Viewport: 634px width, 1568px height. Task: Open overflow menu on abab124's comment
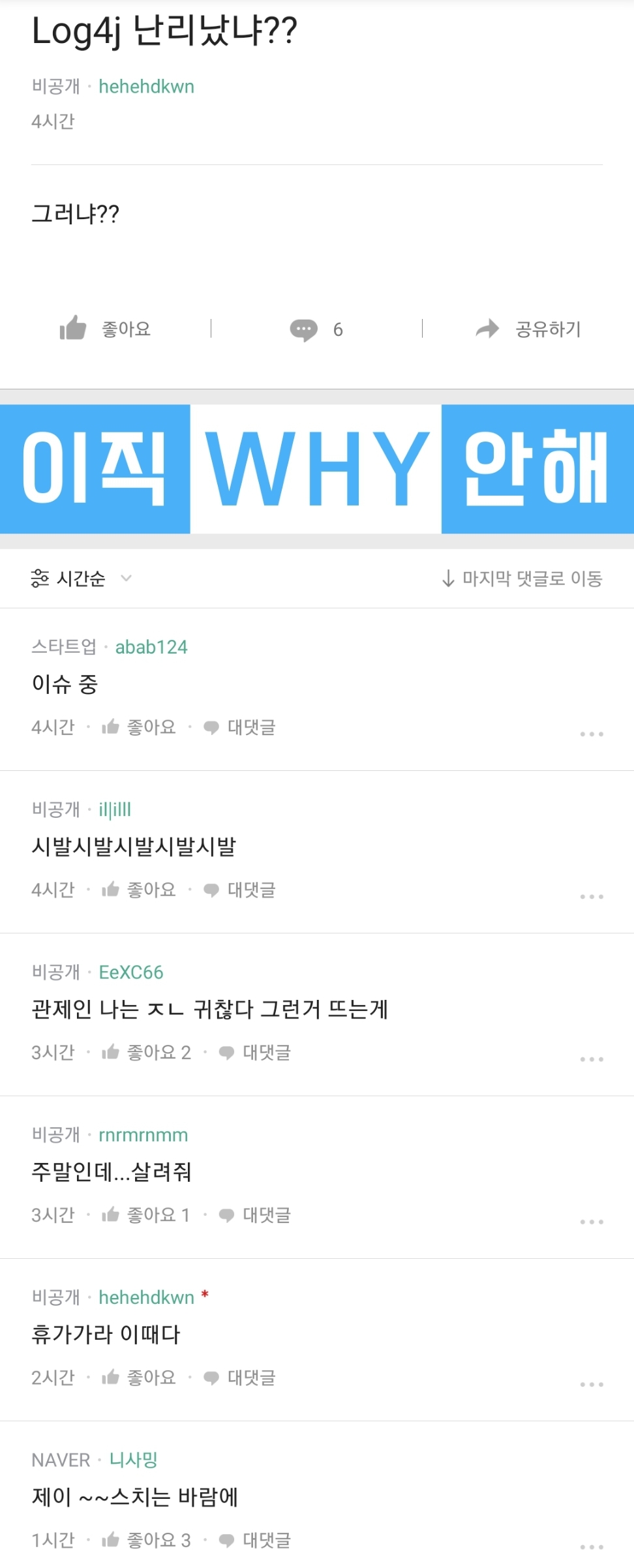pos(591,734)
